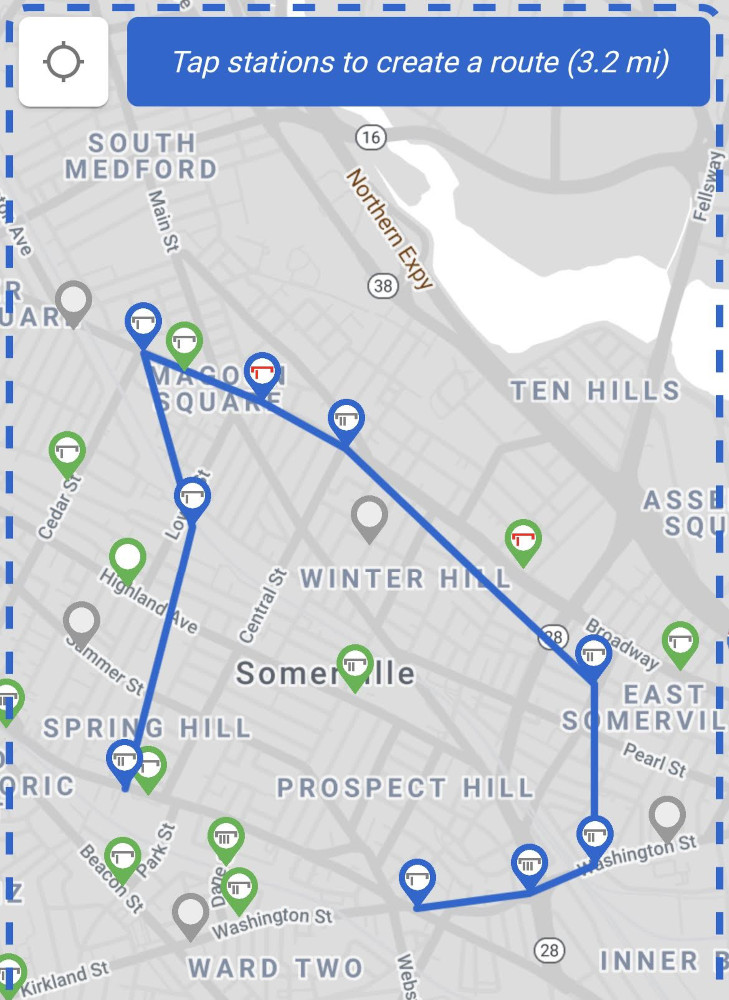Image resolution: width=729 pixels, height=1000 pixels.
Task: Select the gray pin at top left square
Action: click(x=73, y=300)
